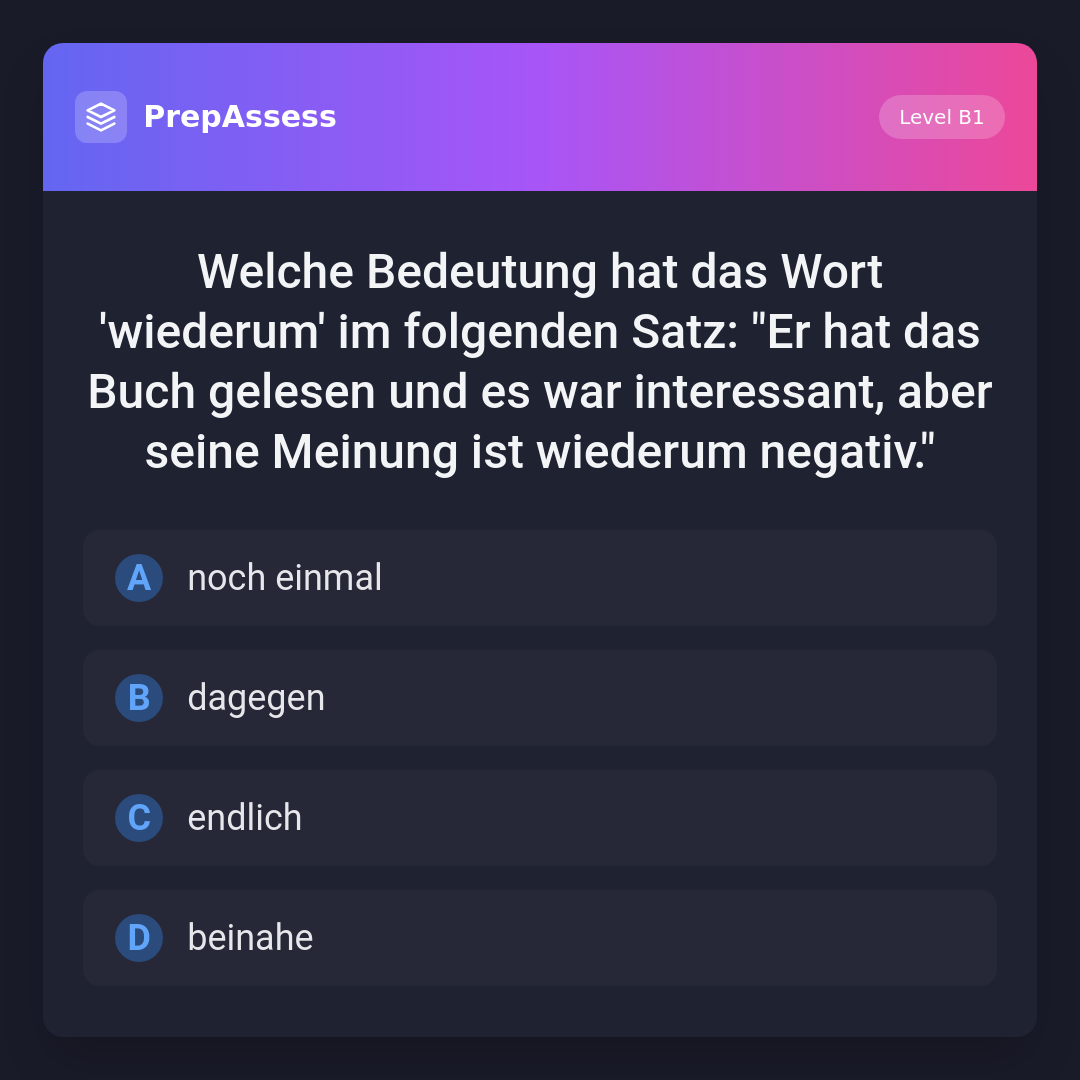The image size is (1080, 1080).
Task: Mark answer D 'beinahe'
Action: pyautogui.click(x=540, y=938)
